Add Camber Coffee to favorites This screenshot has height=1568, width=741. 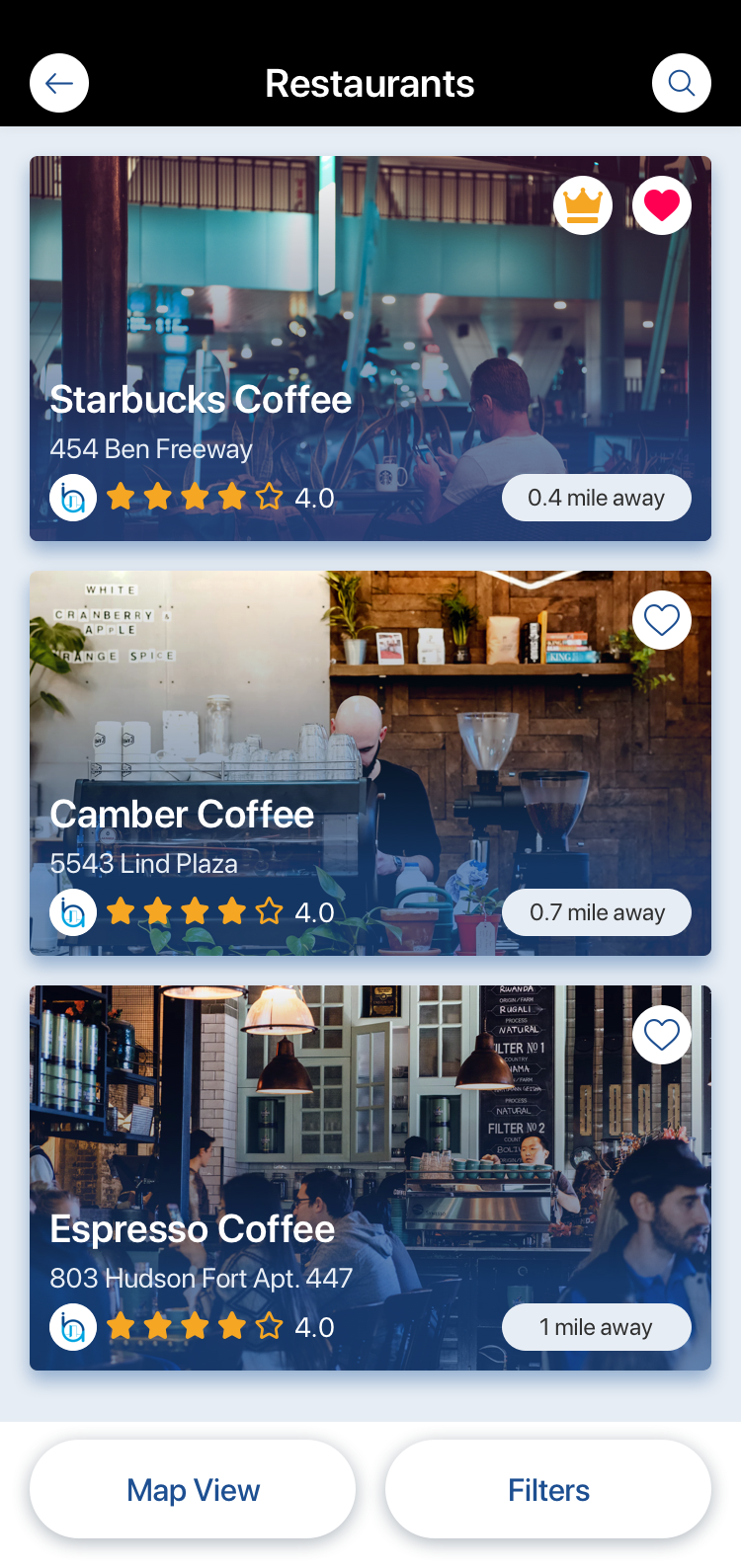pos(662,620)
